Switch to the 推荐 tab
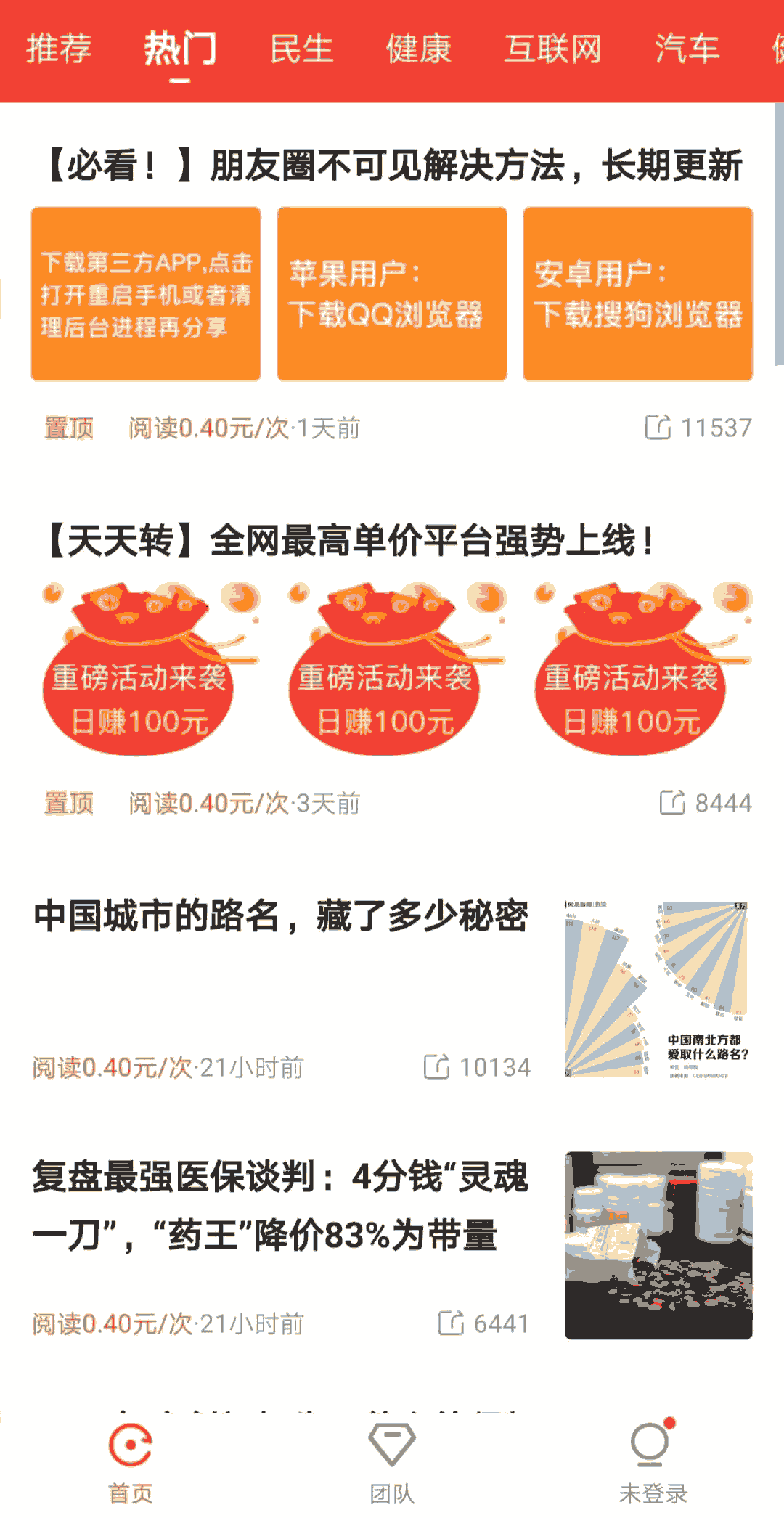784x1518 pixels. coord(59,49)
